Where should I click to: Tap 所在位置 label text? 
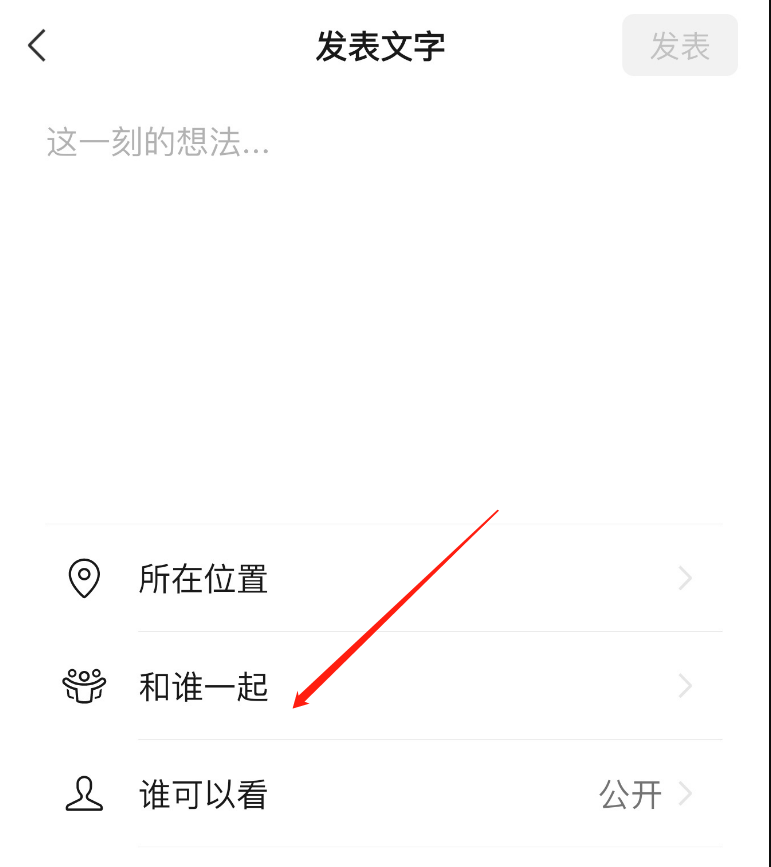pyautogui.click(x=202, y=579)
